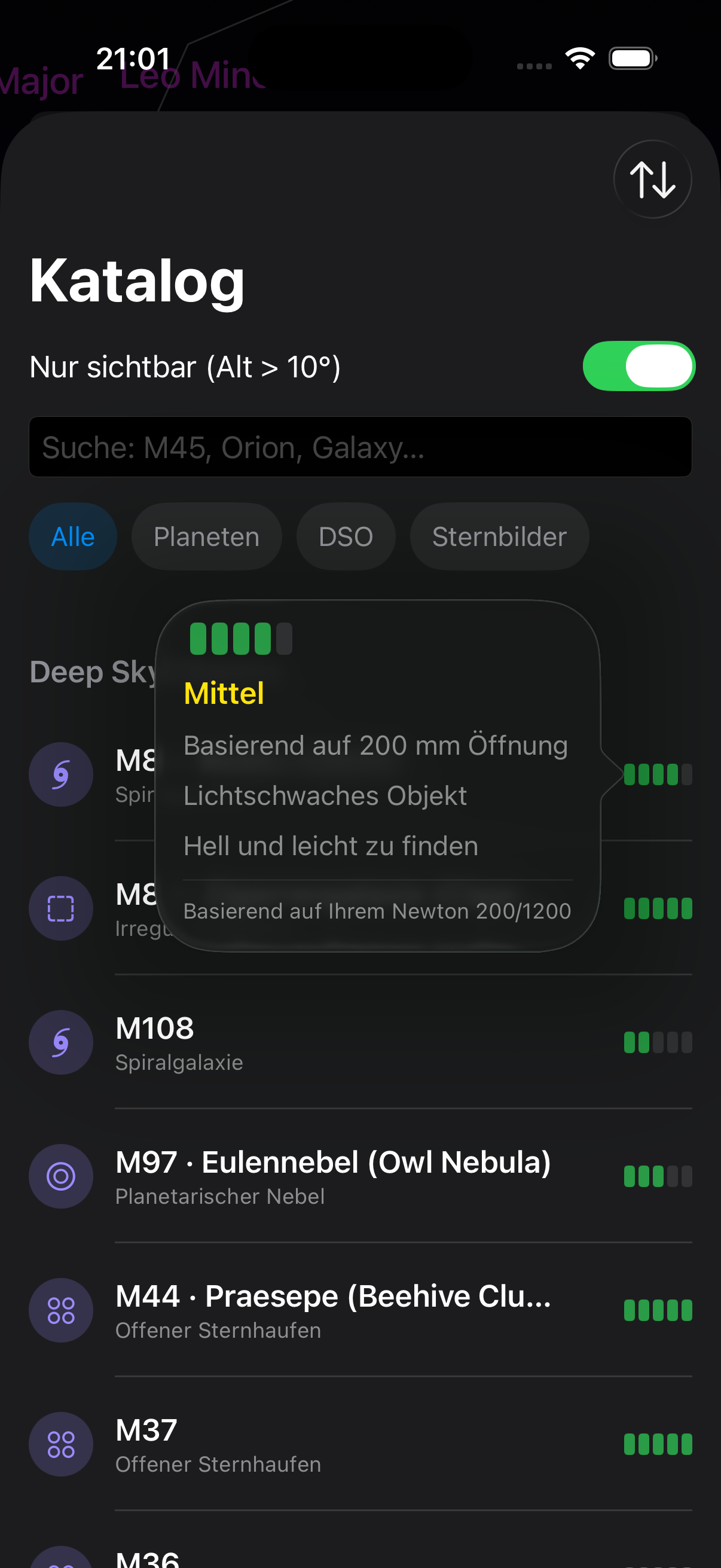Tap the difficulty bars next to M108

point(658,1042)
